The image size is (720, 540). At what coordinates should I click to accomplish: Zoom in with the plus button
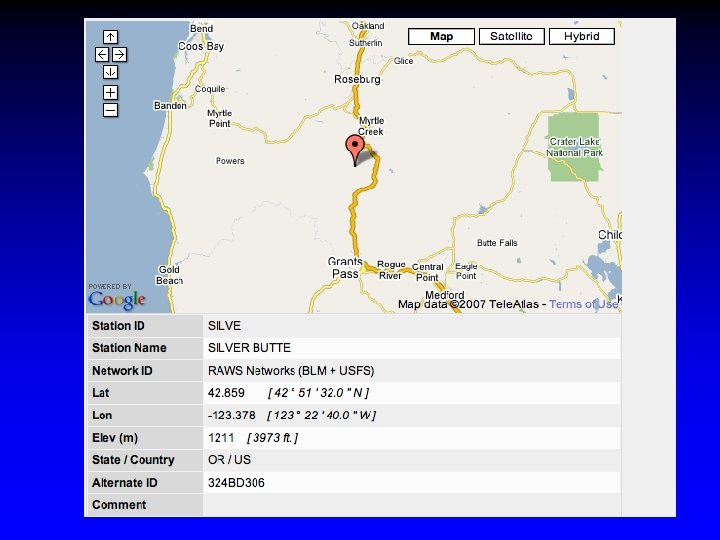(x=110, y=92)
